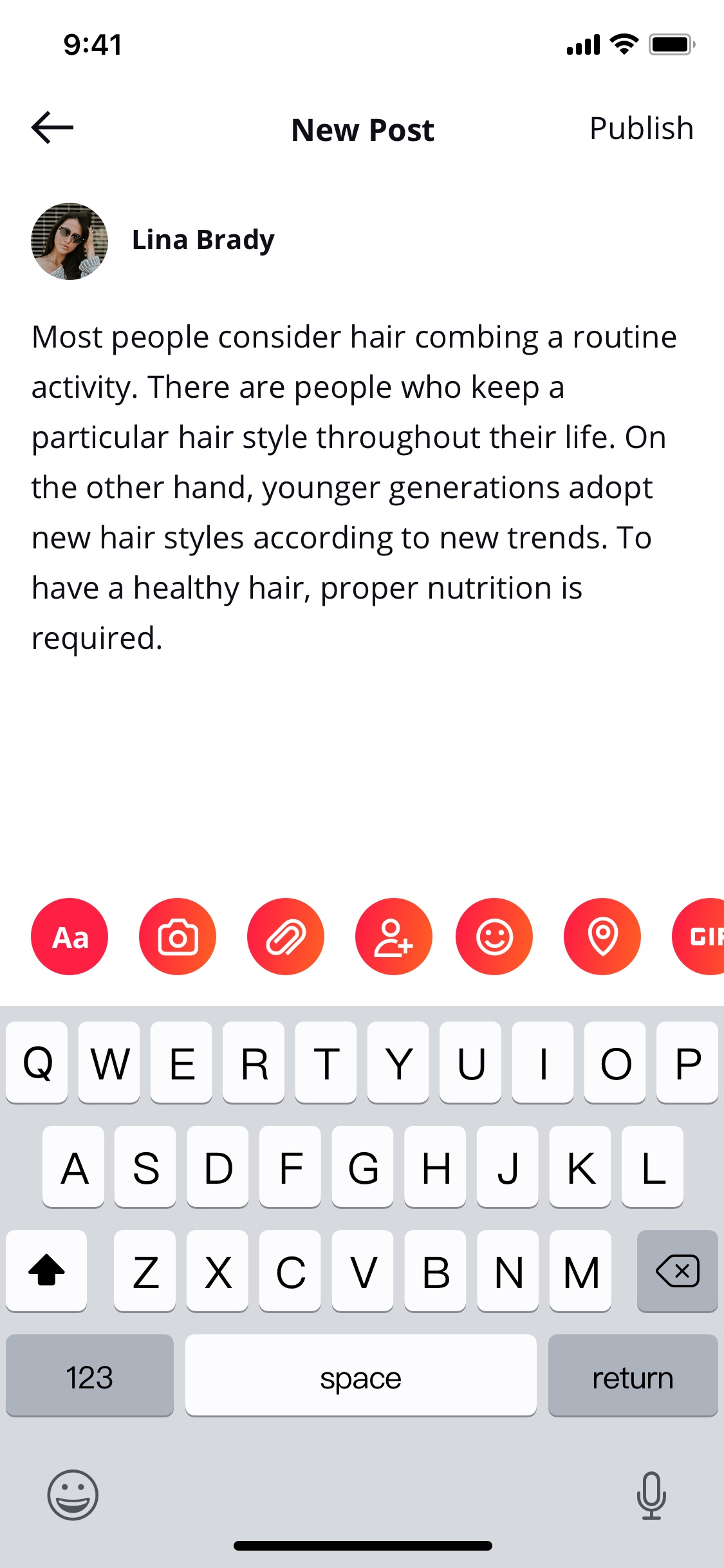
Task: Add a feeling with the smiley icon
Action: (494, 937)
